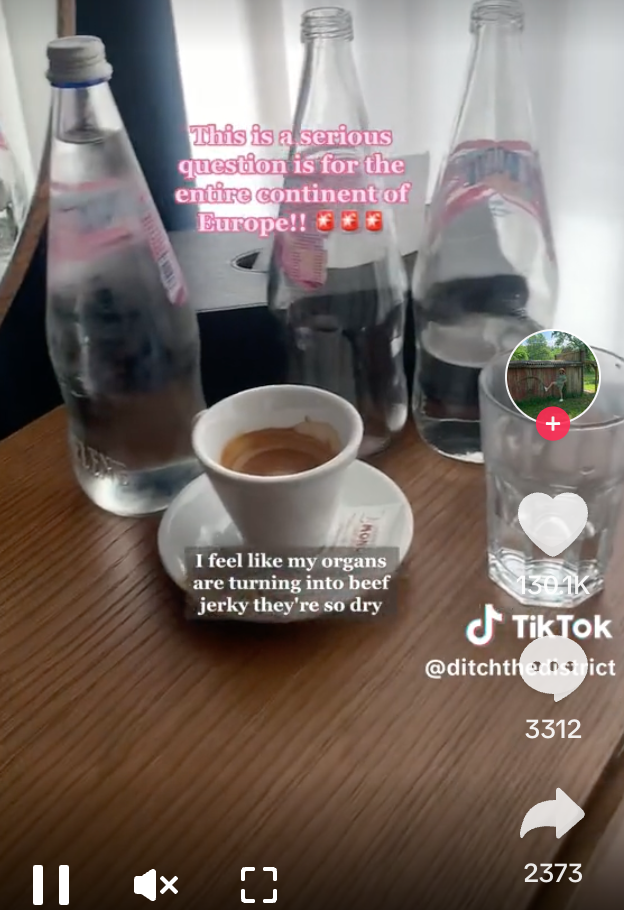Follow the creator with plus badge
Image resolution: width=624 pixels, height=910 pixels.
tap(553, 423)
